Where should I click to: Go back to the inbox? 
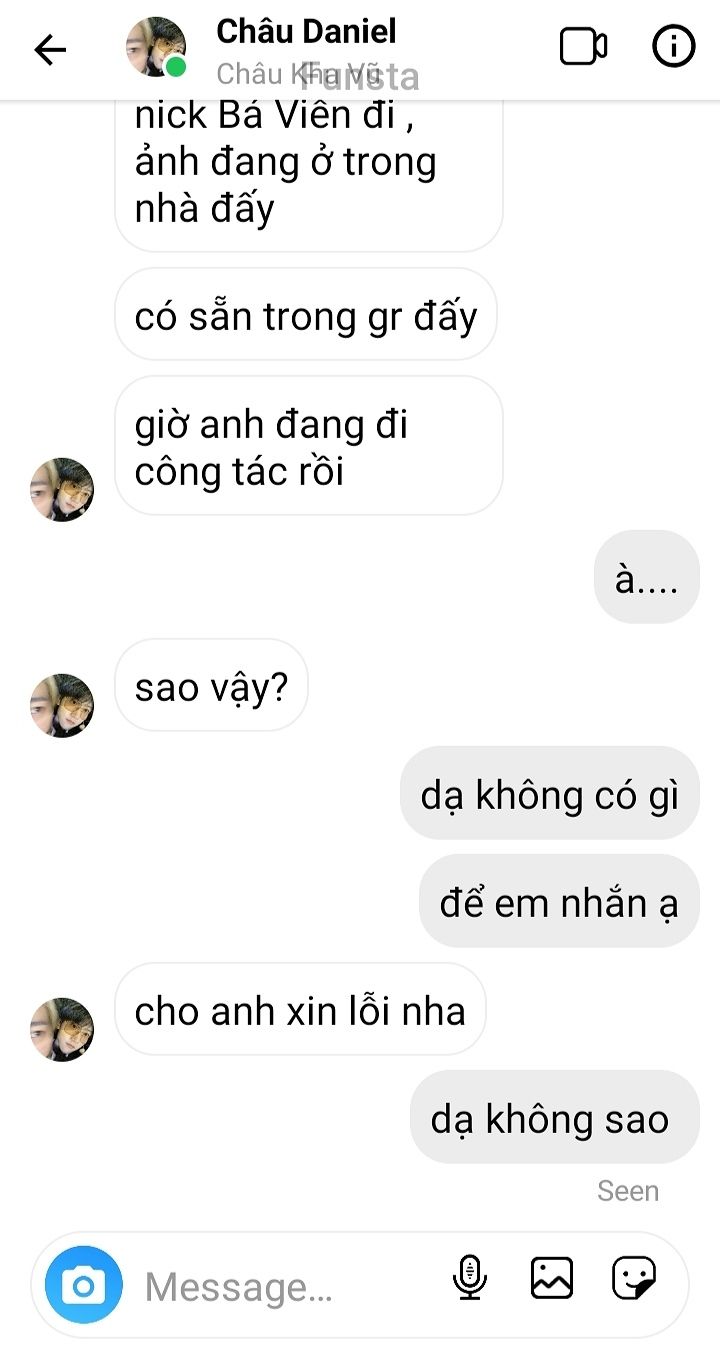click(50, 49)
